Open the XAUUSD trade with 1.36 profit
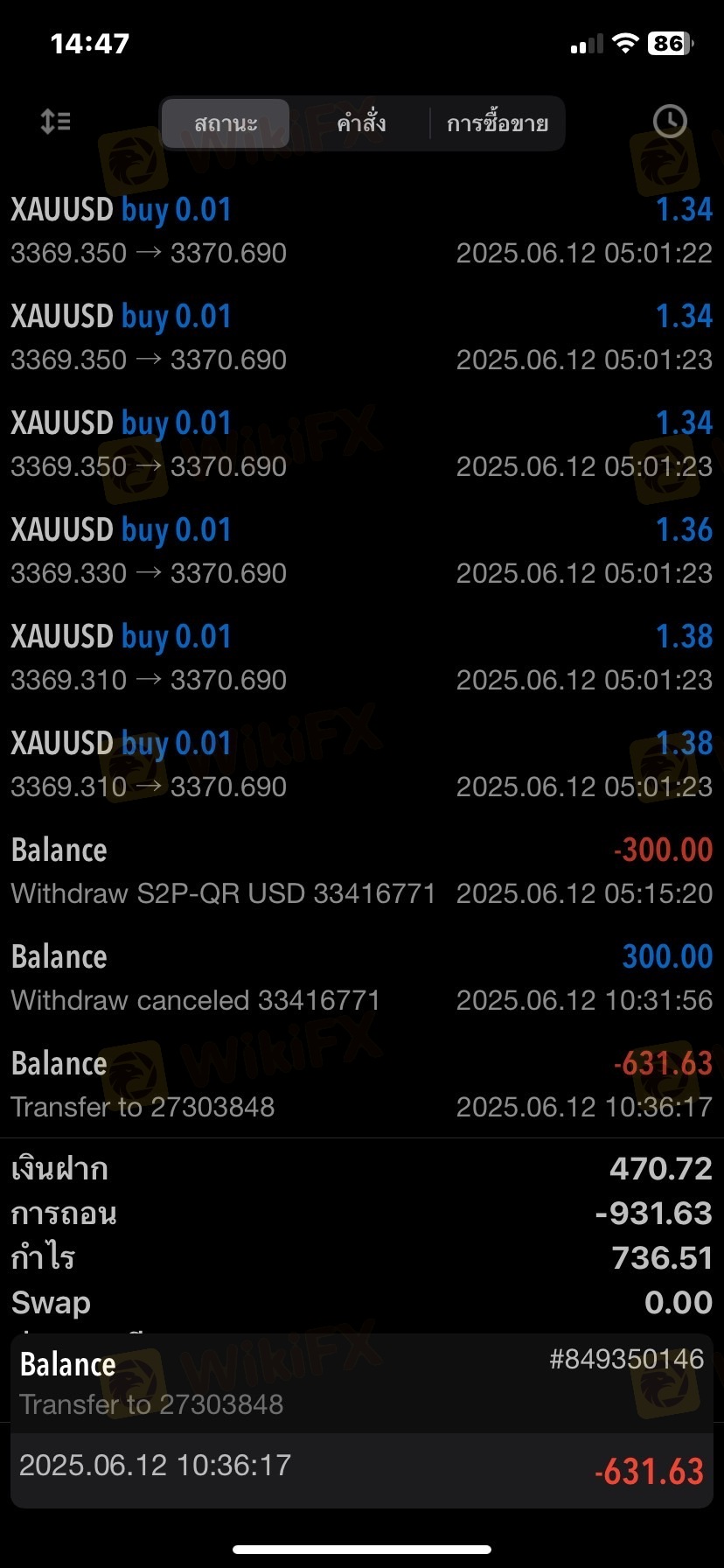The height and width of the screenshot is (1568, 724). (362, 551)
